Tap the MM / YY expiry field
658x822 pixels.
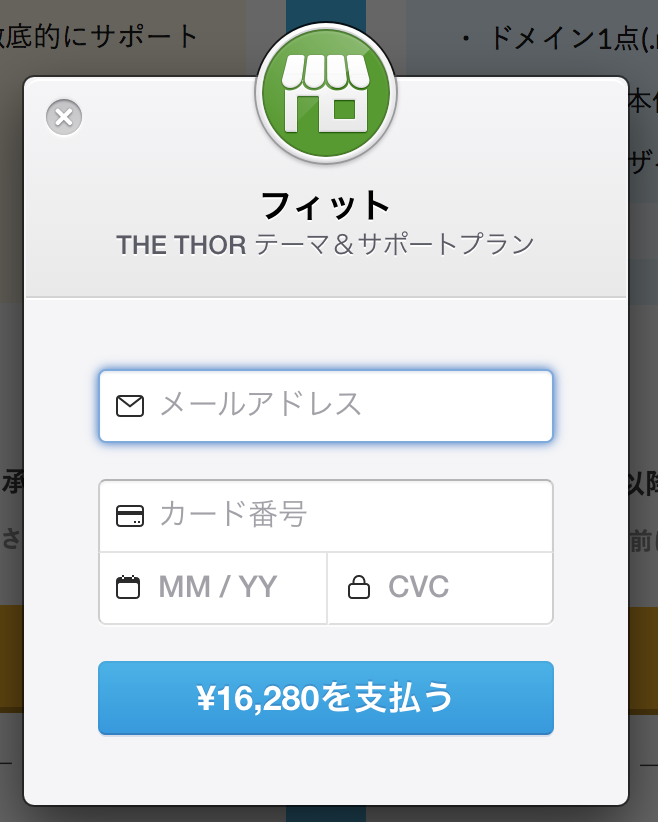215,587
